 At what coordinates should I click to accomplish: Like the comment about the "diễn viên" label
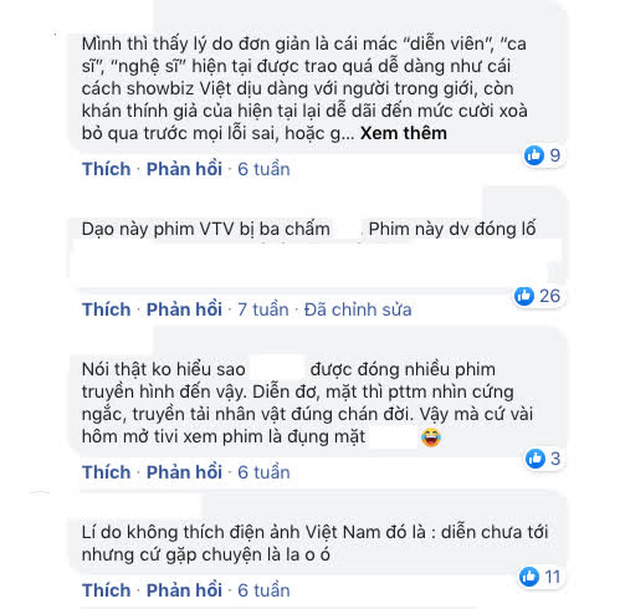pos(106,169)
